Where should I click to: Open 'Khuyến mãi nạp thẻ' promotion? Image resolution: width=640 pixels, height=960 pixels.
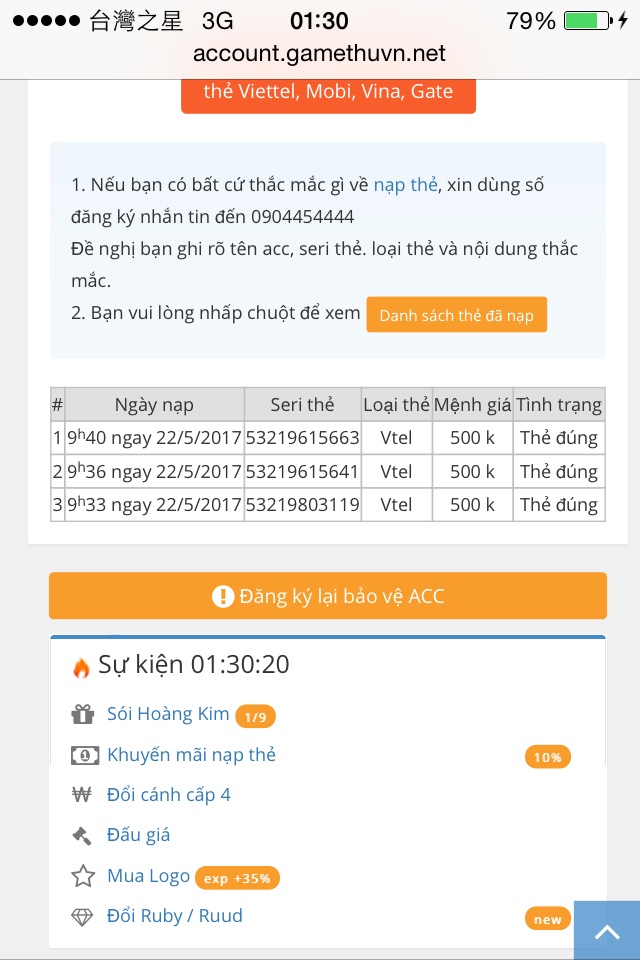[191, 755]
